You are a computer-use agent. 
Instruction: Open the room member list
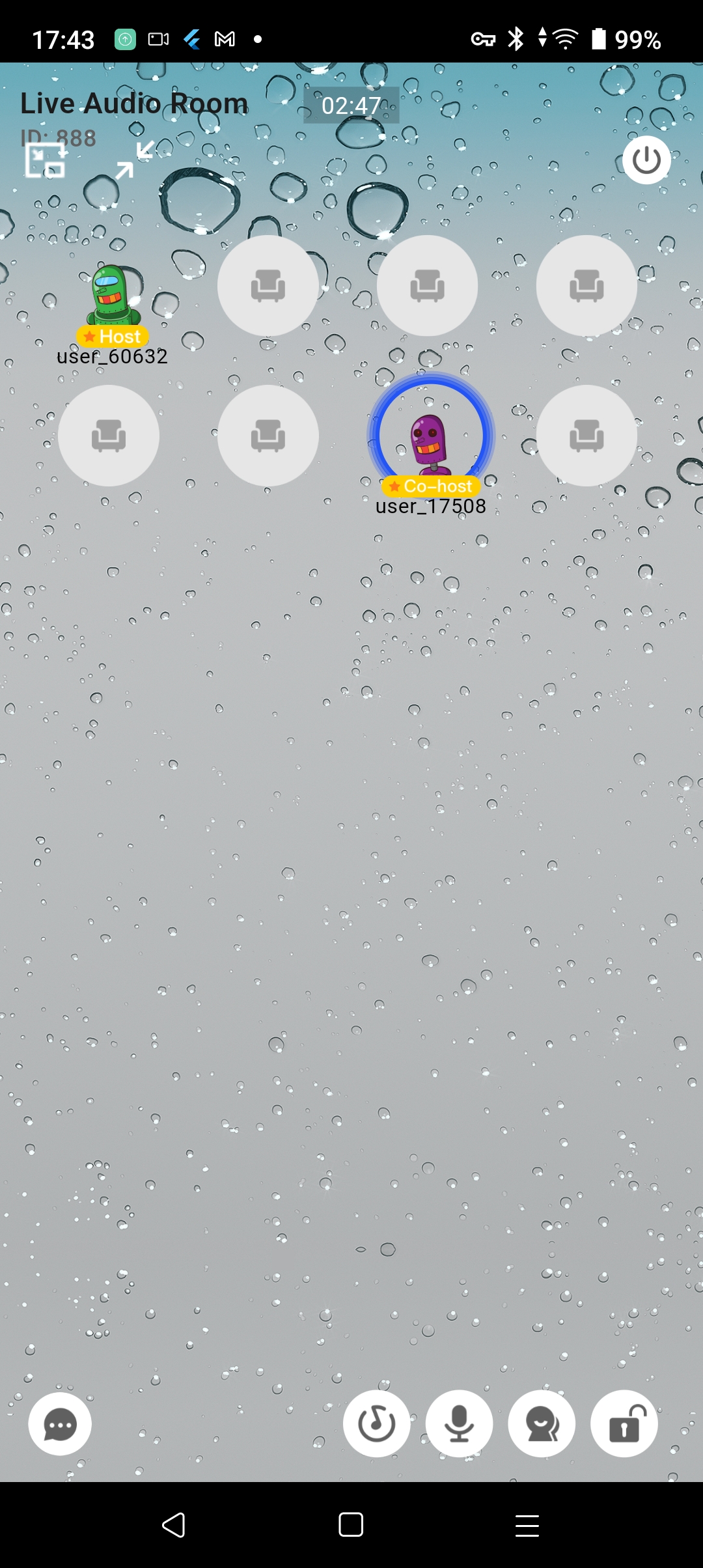click(x=542, y=1423)
